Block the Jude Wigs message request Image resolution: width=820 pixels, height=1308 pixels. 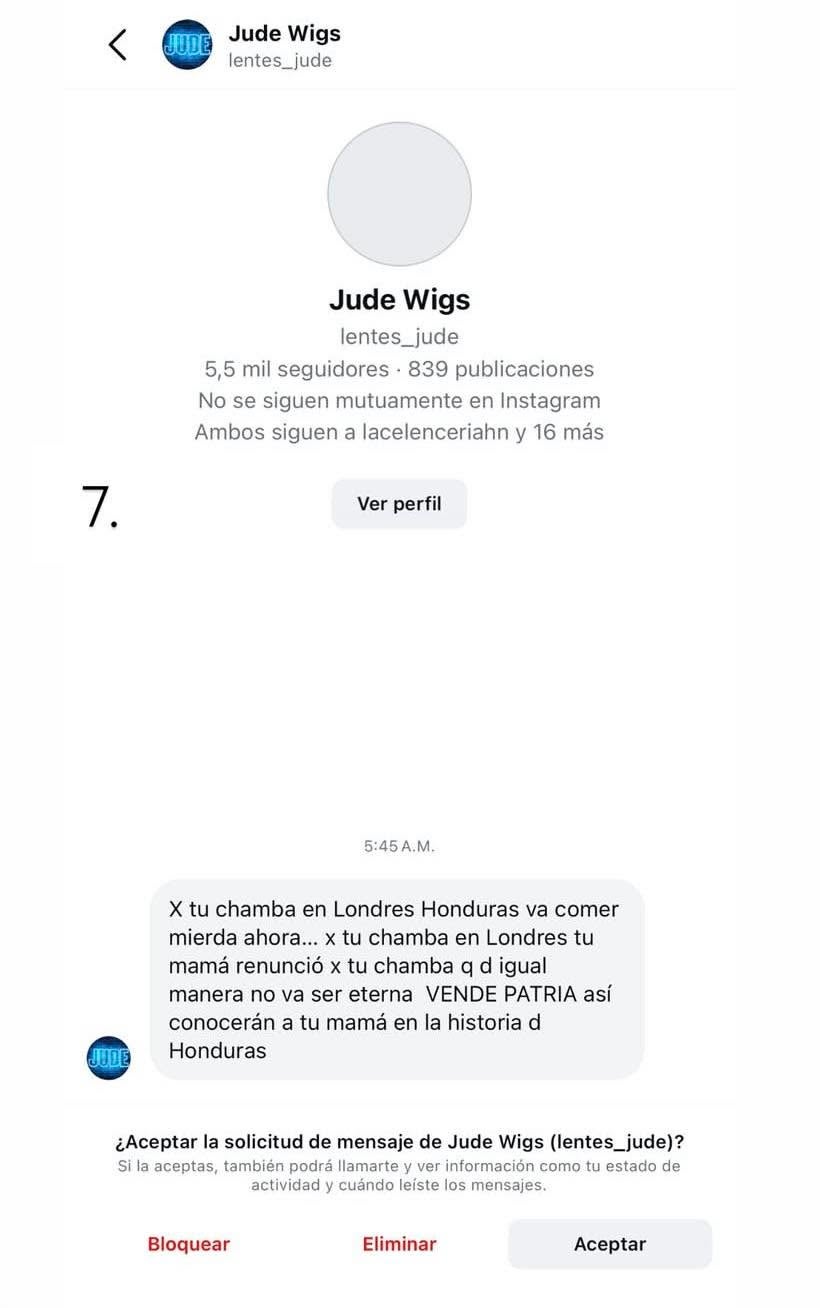click(189, 1245)
